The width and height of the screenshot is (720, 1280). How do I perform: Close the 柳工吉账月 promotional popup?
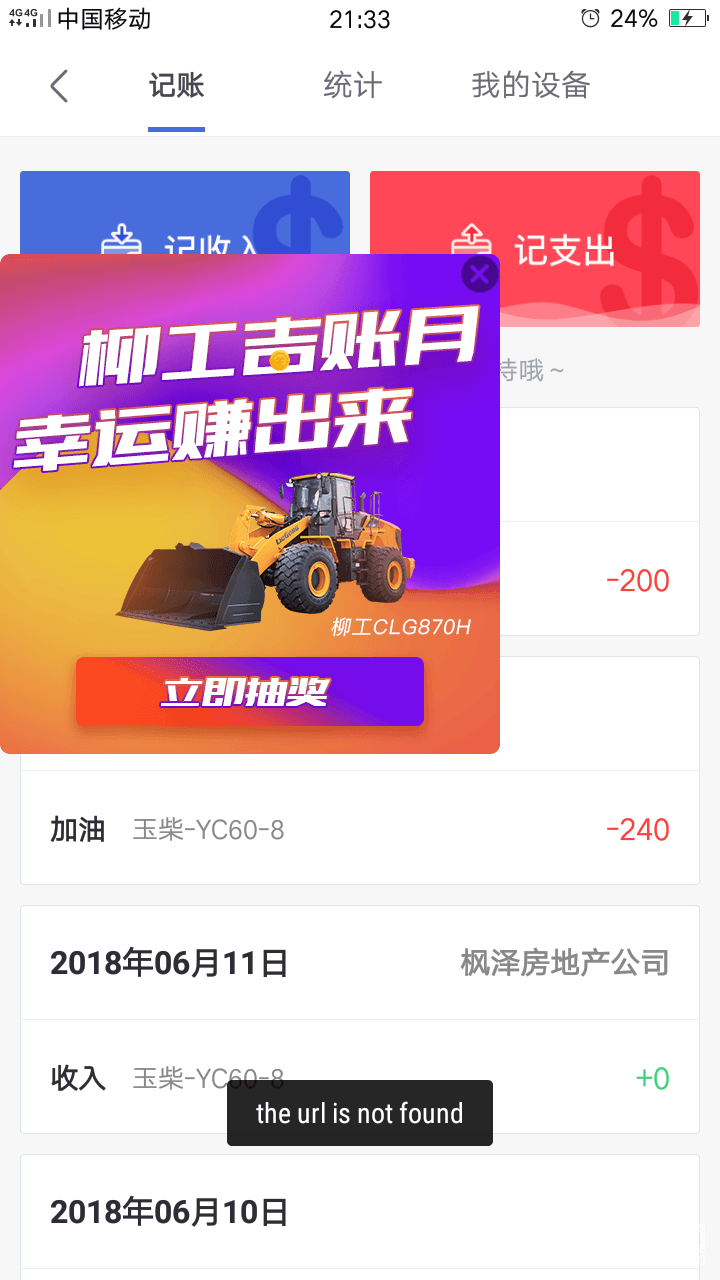(x=479, y=274)
